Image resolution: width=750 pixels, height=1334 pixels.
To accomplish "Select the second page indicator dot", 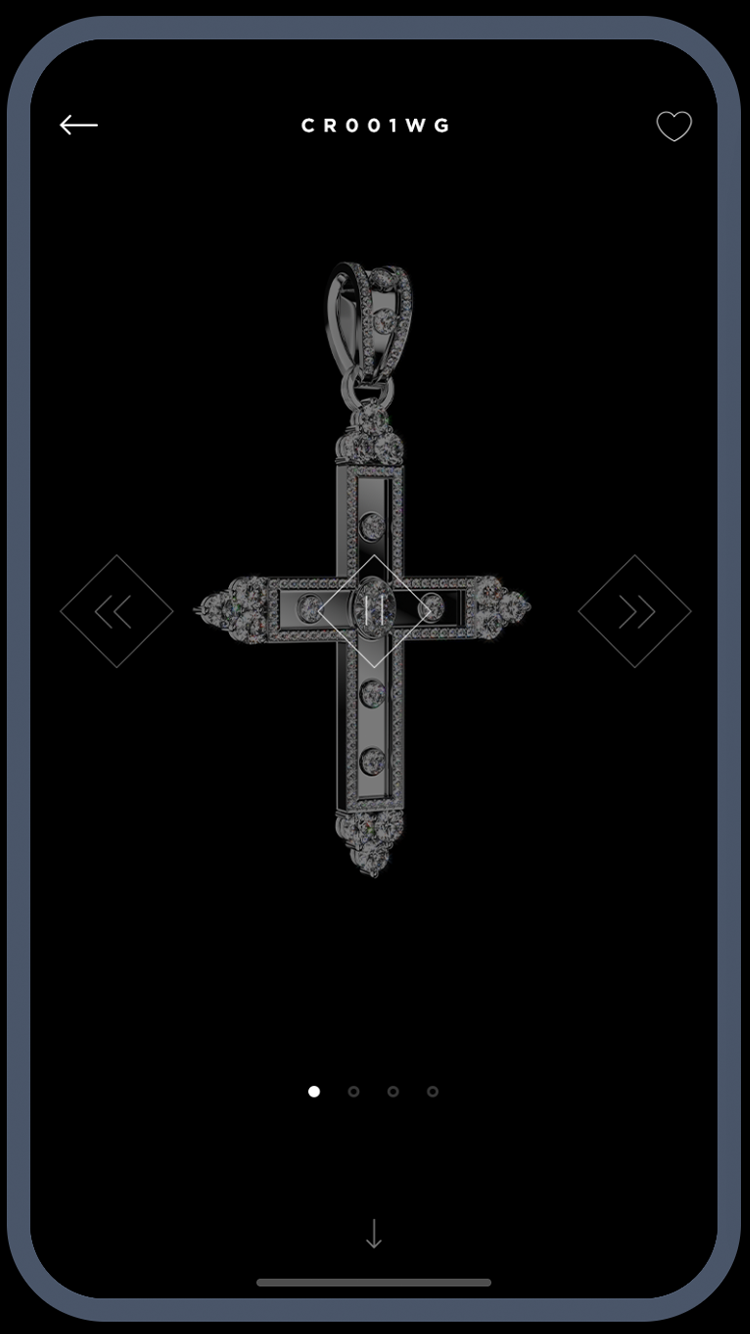I will [x=353, y=1091].
